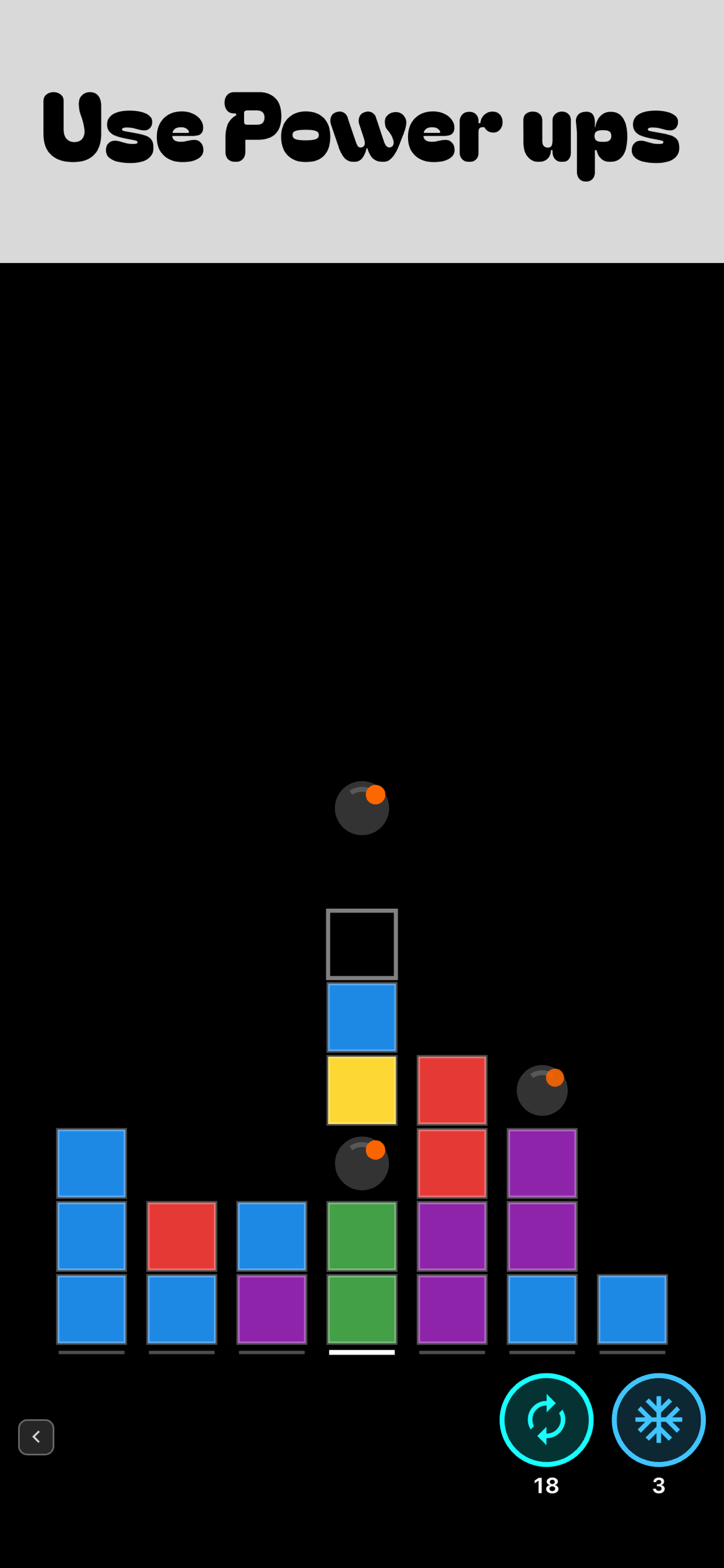Tap the freeze power-up count showing 3
Viewport: 724px width, 1568px height.
tap(659, 1485)
